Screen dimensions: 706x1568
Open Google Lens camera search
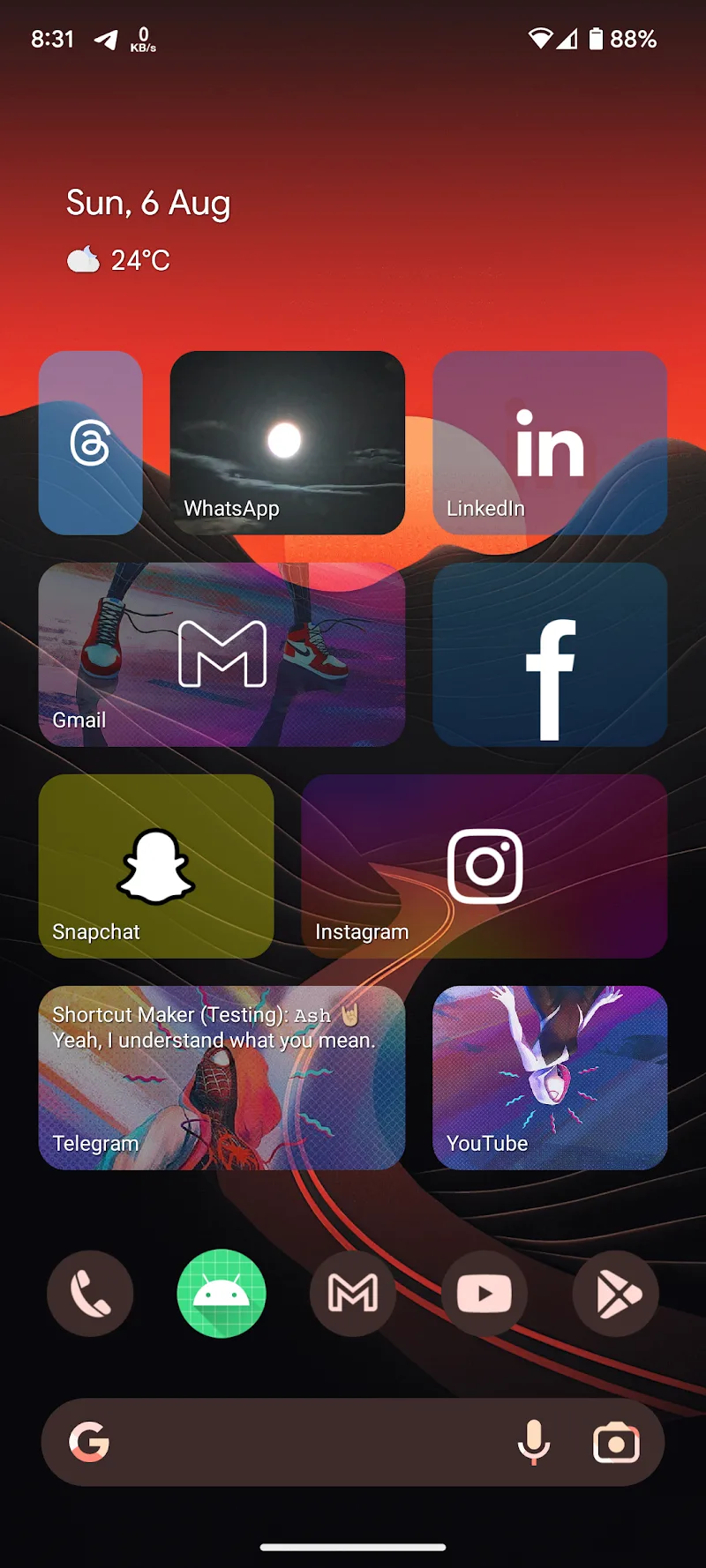(616, 1442)
